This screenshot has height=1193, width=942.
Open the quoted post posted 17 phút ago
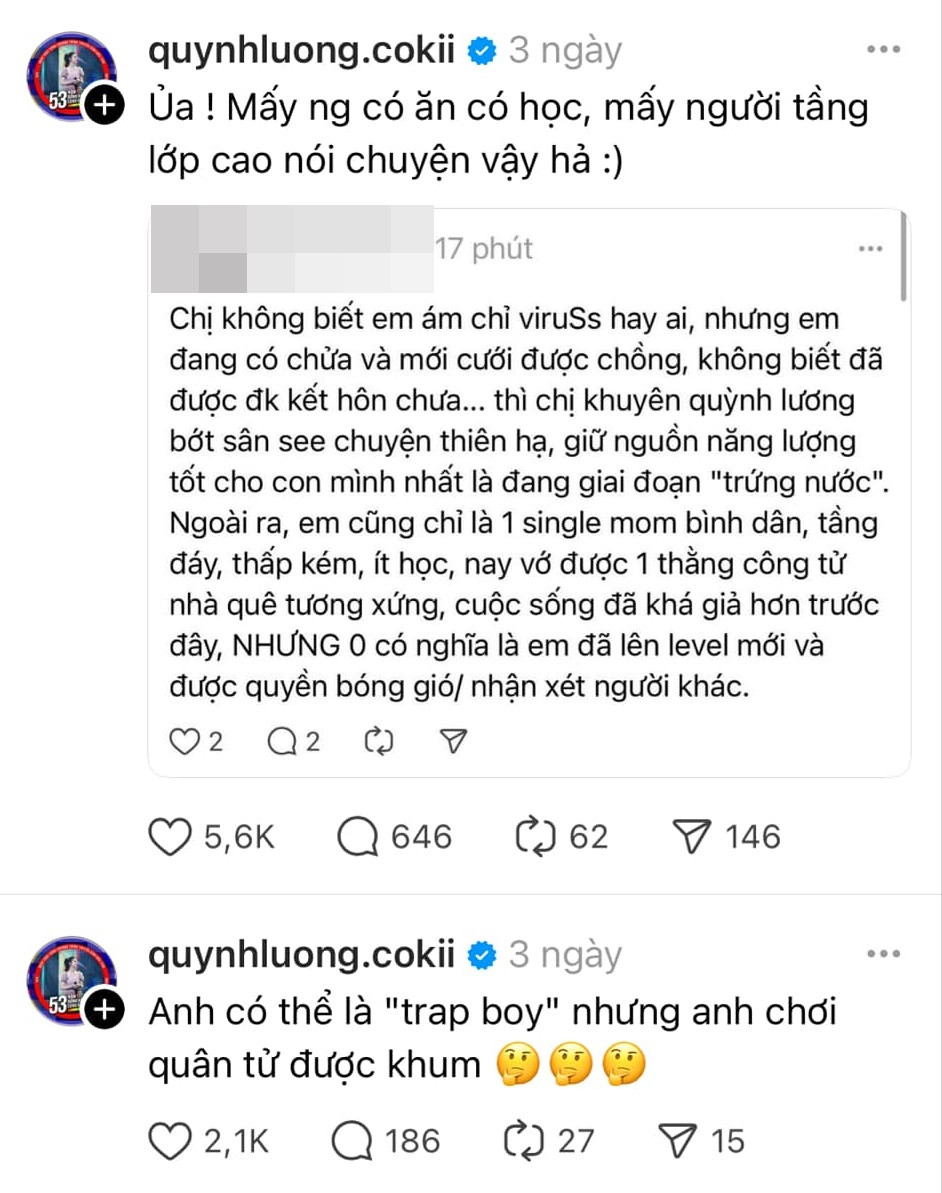[528, 500]
